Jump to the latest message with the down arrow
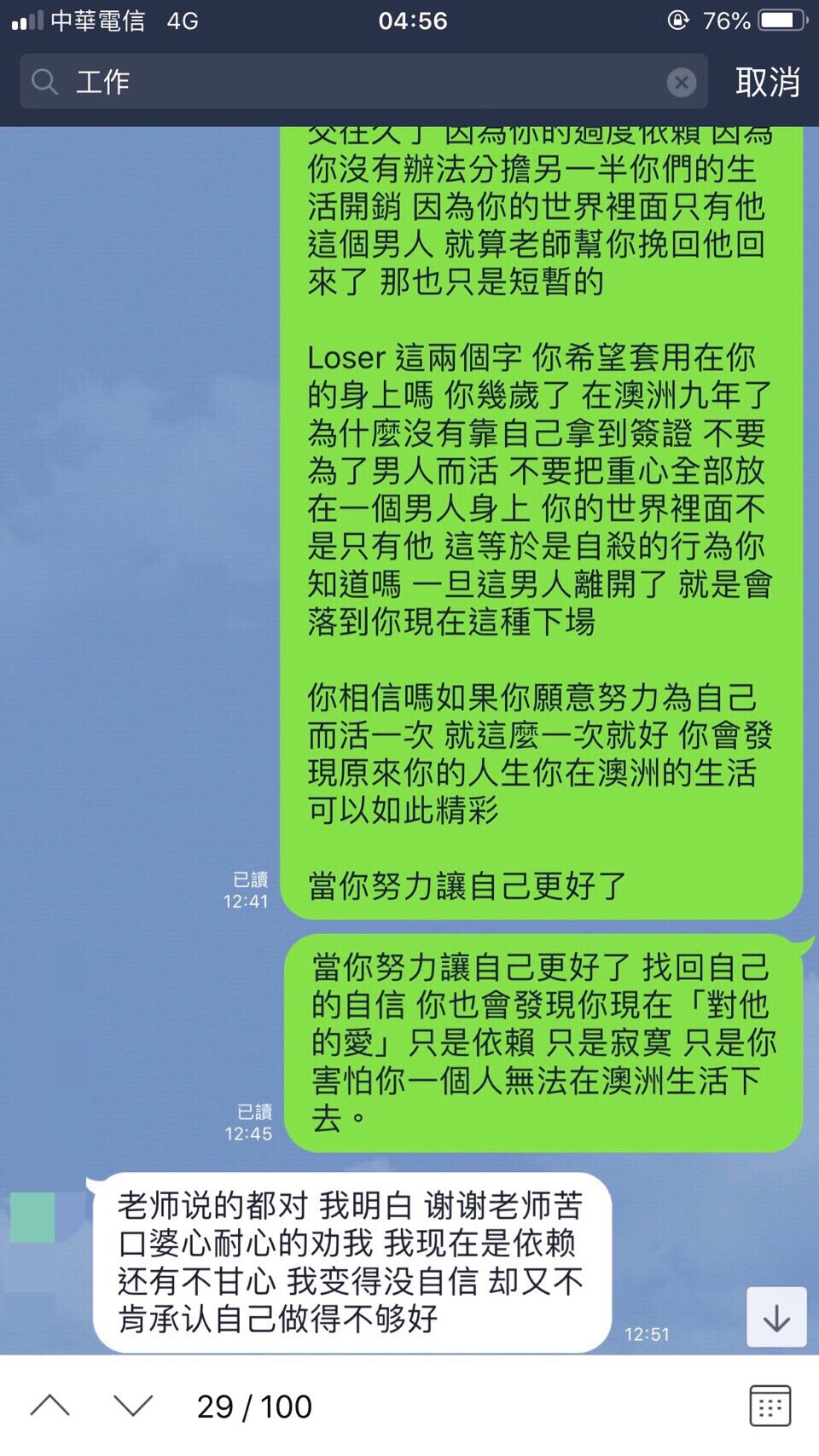This screenshot has height=1456, width=819. [x=776, y=1318]
